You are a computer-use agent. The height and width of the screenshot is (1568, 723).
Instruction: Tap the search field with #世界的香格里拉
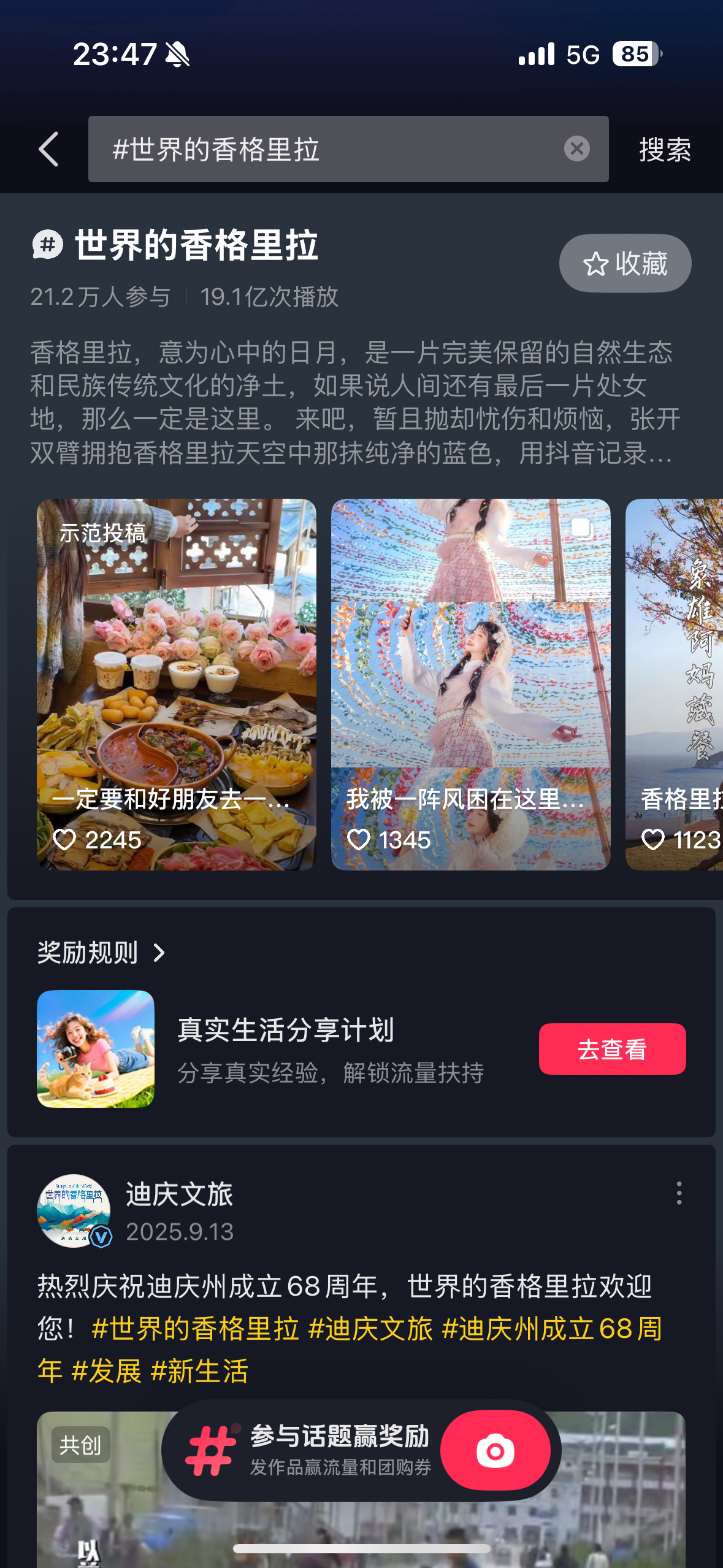pos(325,149)
